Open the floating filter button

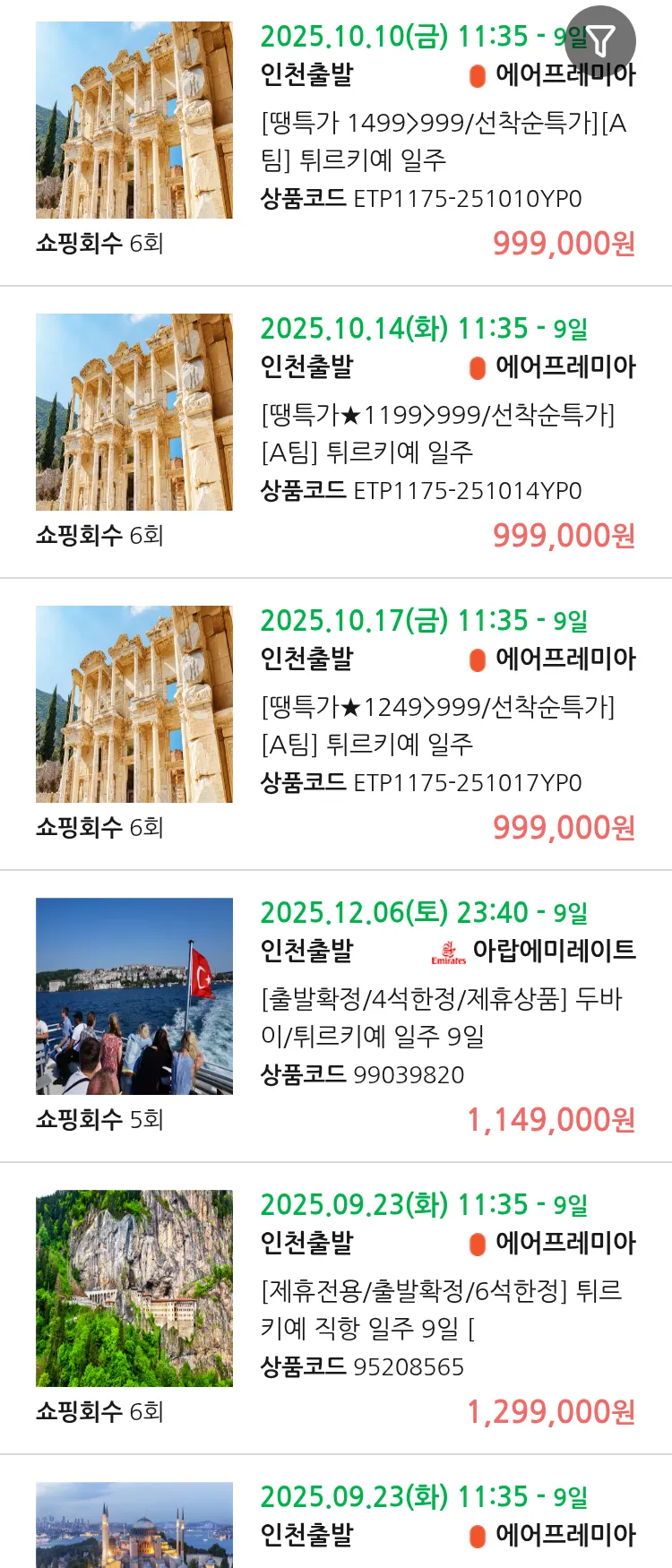(600, 40)
